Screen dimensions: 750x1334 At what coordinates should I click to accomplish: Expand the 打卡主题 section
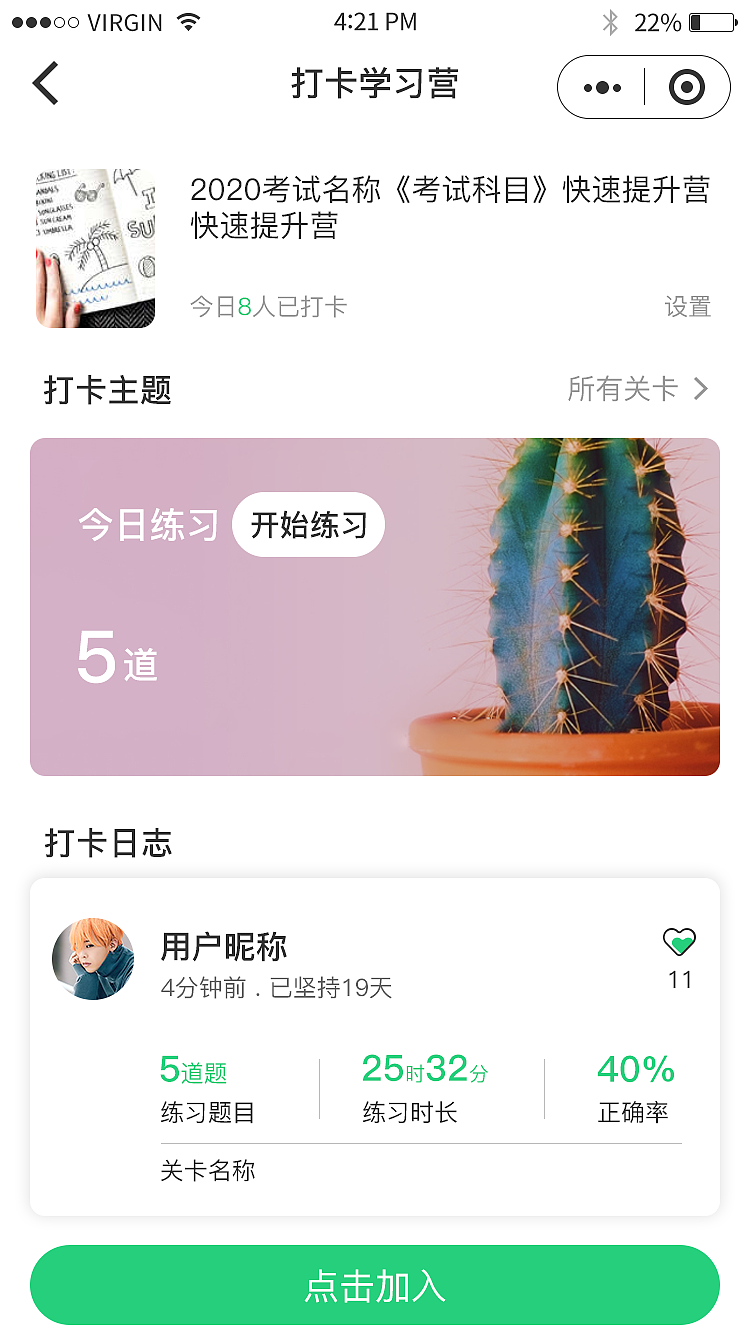tap(107, 389)
